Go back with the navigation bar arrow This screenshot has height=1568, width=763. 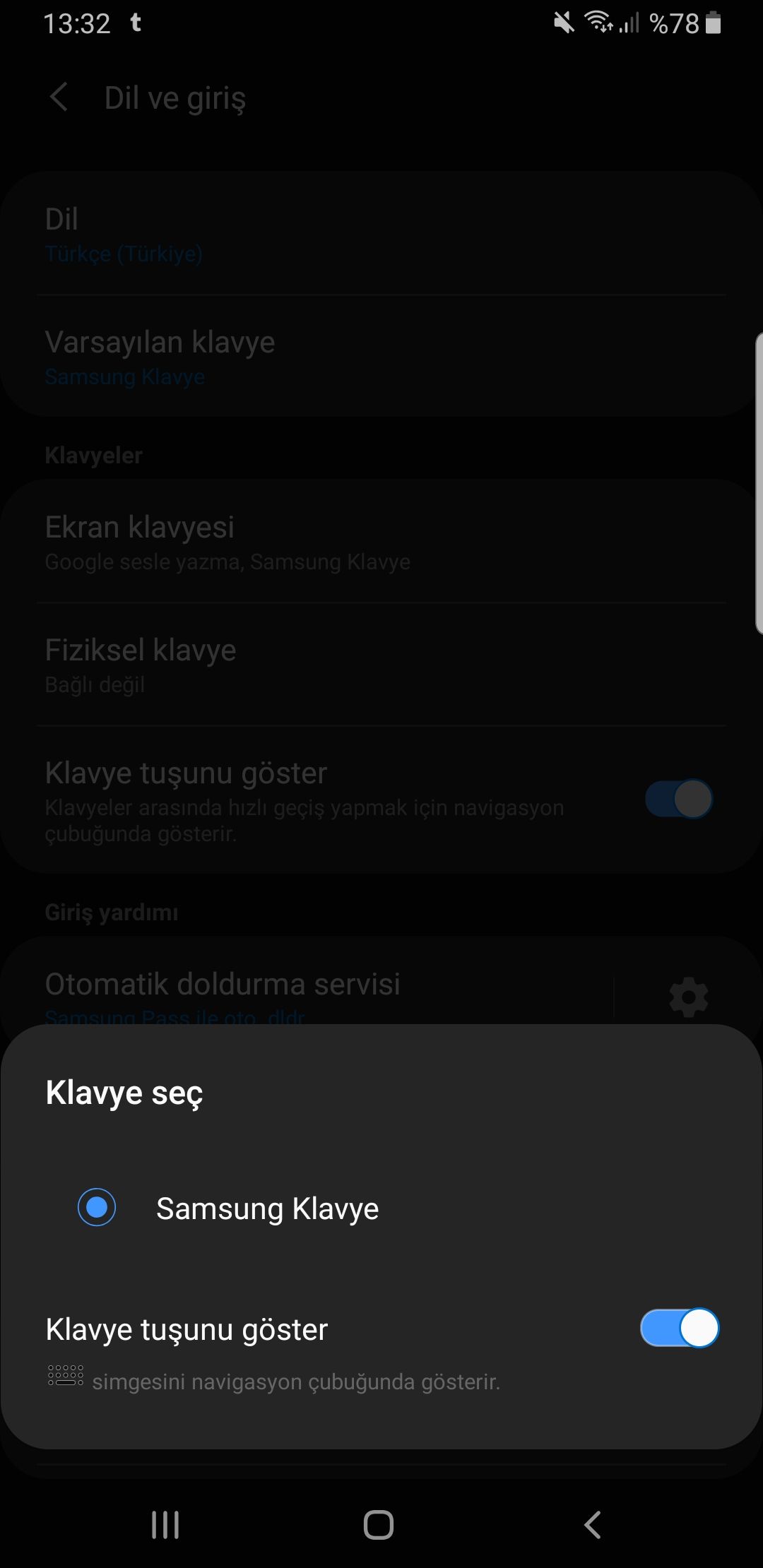(x=592, y=1525)
